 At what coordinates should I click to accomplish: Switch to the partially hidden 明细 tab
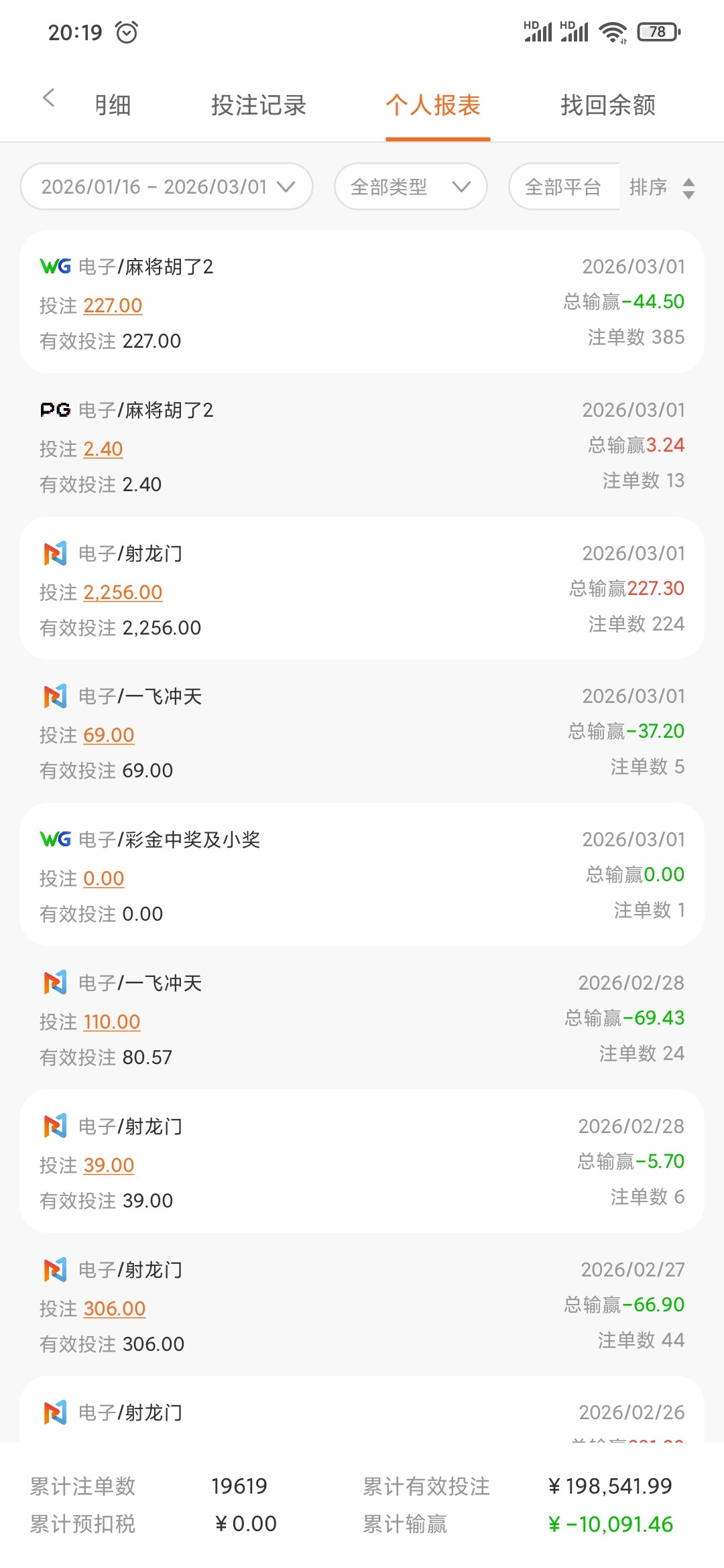tap(113, 105)
